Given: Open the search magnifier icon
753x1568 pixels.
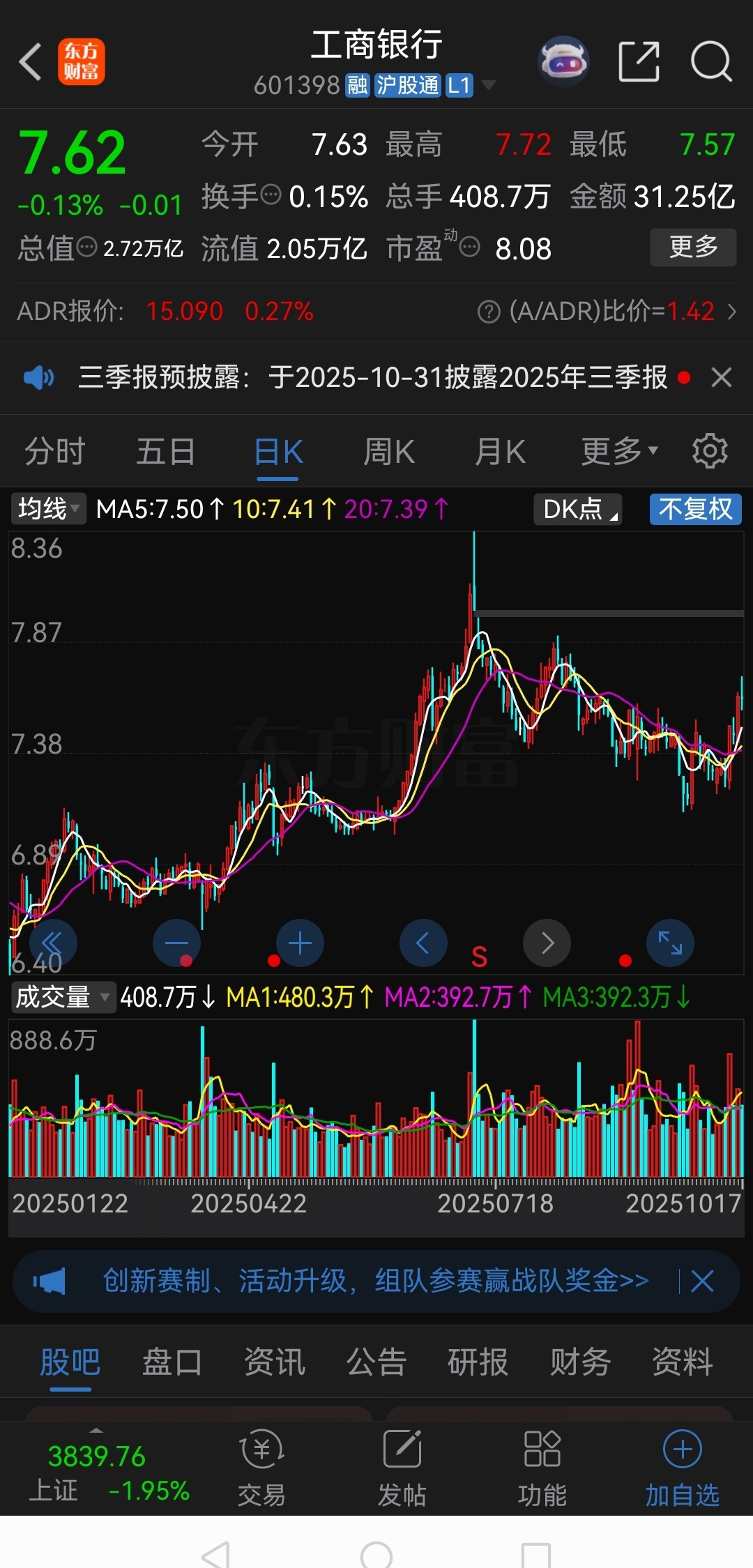Looking at the screenshot, I should point(710,62).
